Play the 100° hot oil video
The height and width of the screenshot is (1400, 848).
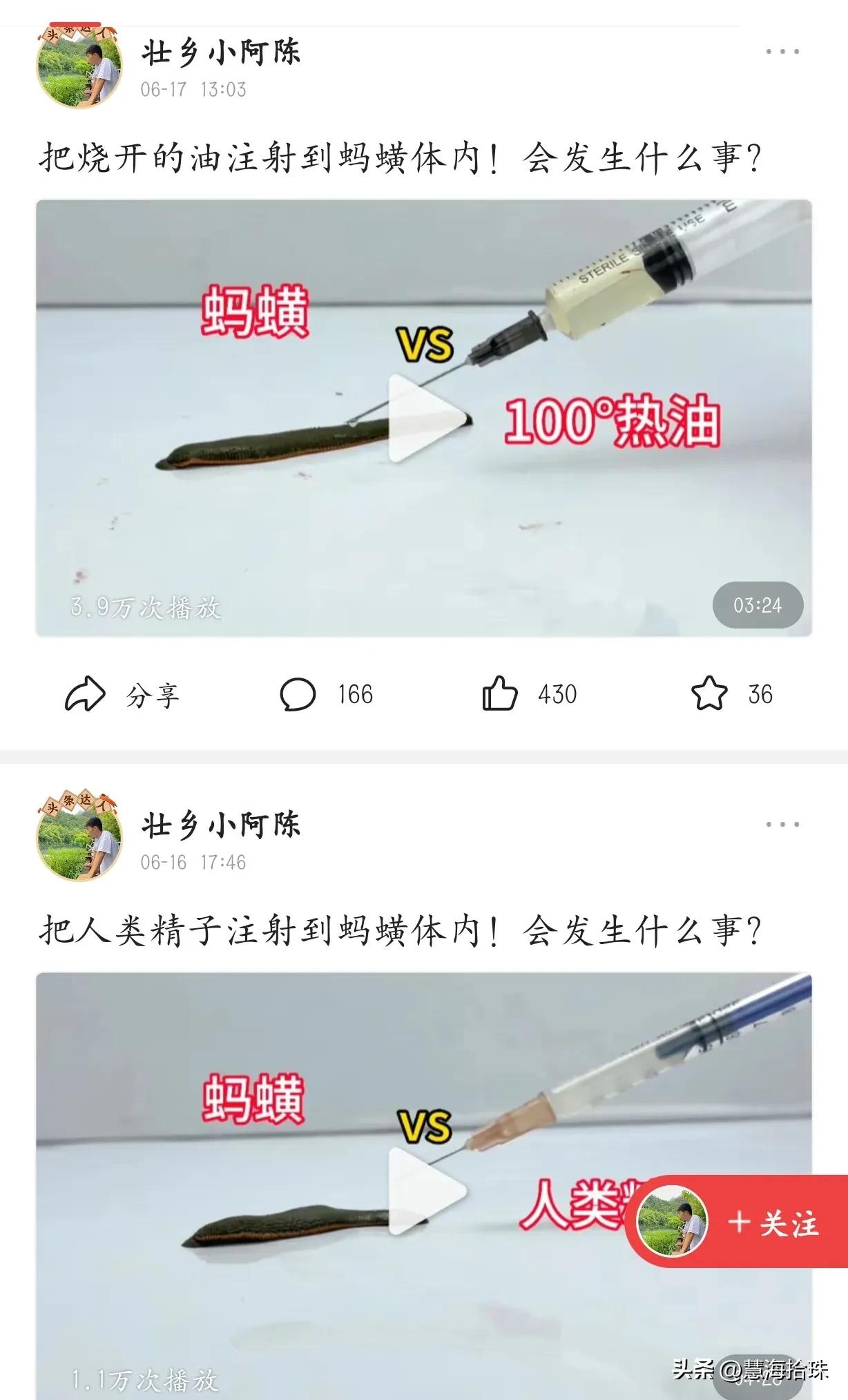click(424, 418)
